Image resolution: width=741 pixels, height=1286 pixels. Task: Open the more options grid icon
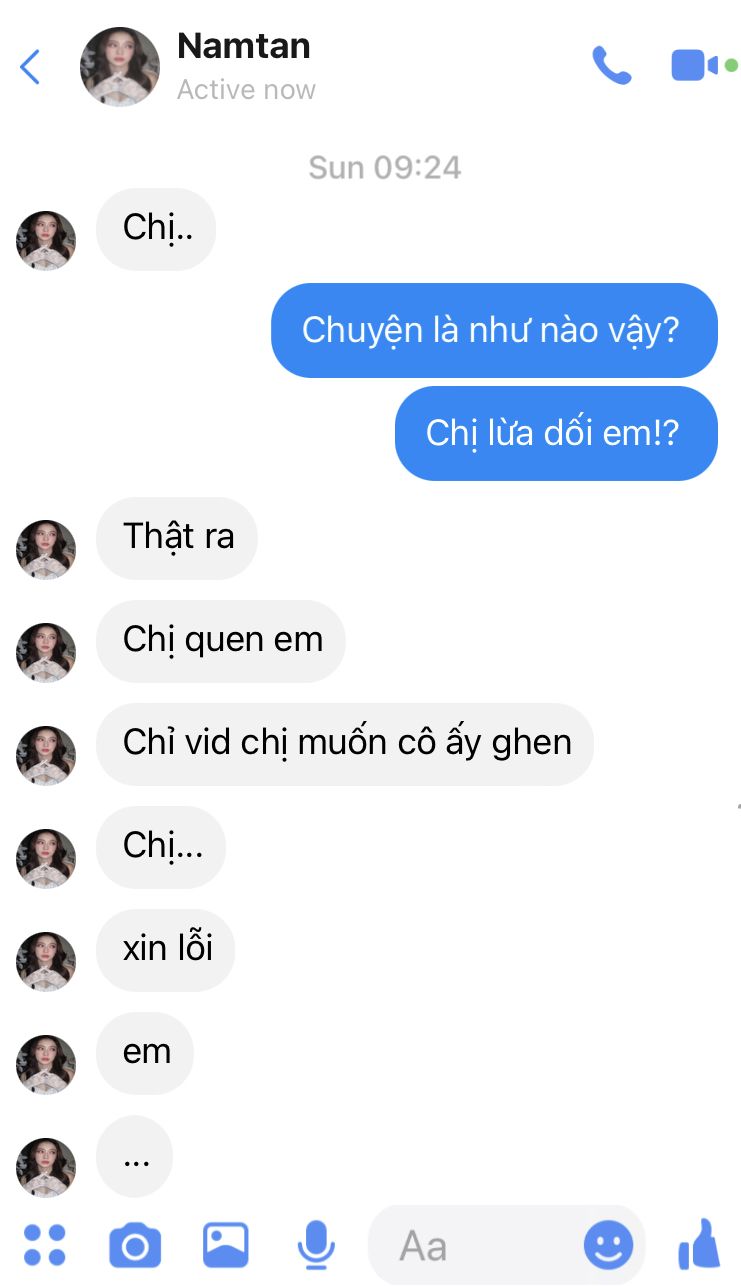click(44, 1246)
